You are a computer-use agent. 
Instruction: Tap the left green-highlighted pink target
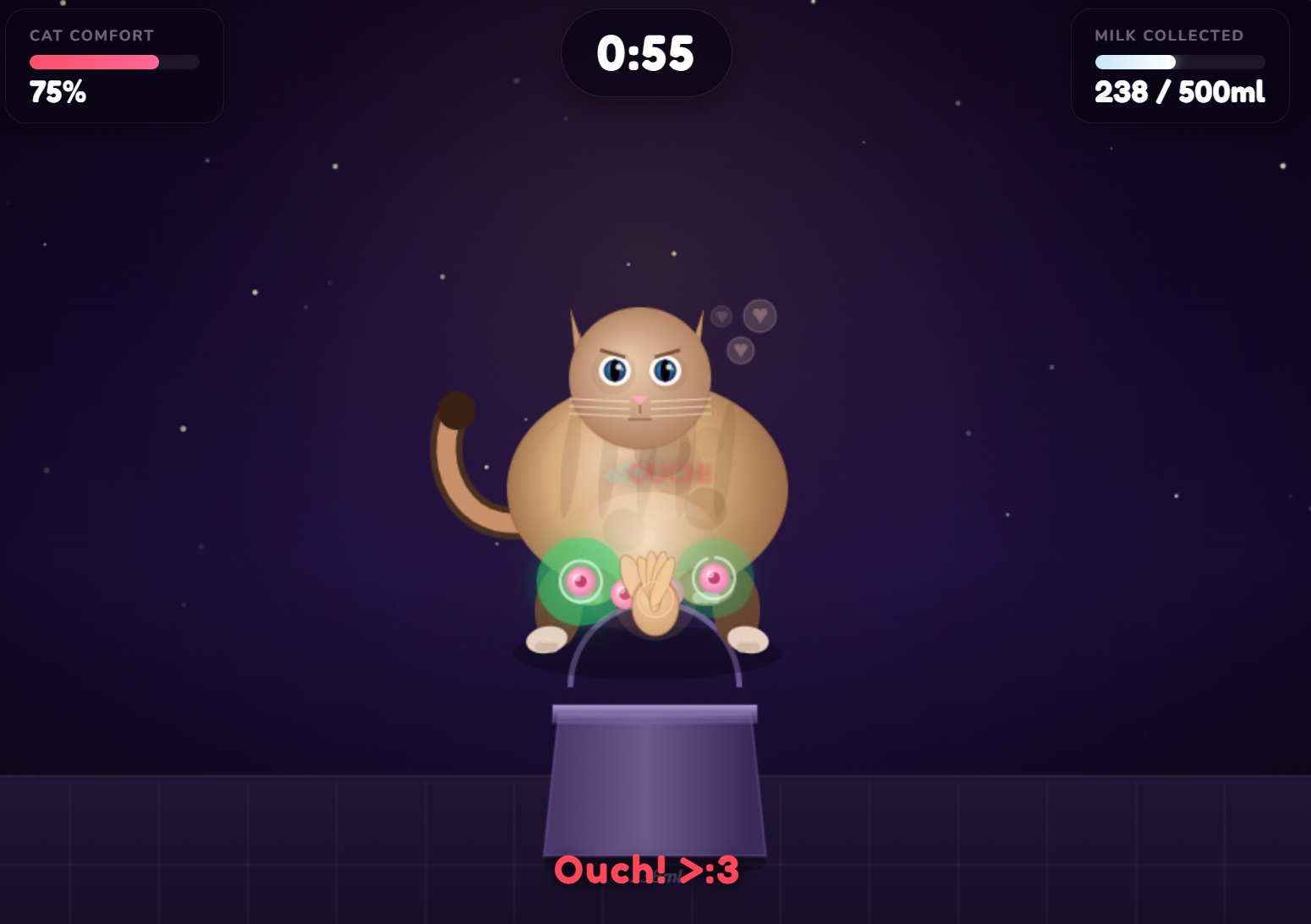580,581
